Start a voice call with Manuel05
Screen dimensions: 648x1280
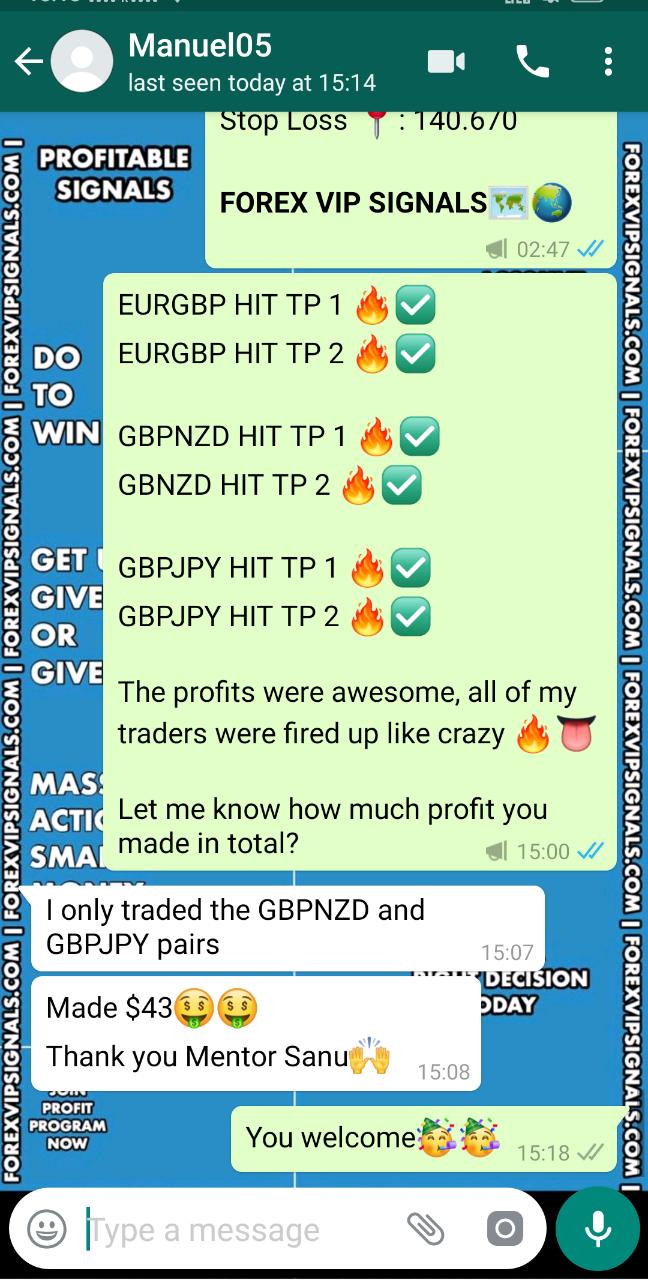coord(532,62)
